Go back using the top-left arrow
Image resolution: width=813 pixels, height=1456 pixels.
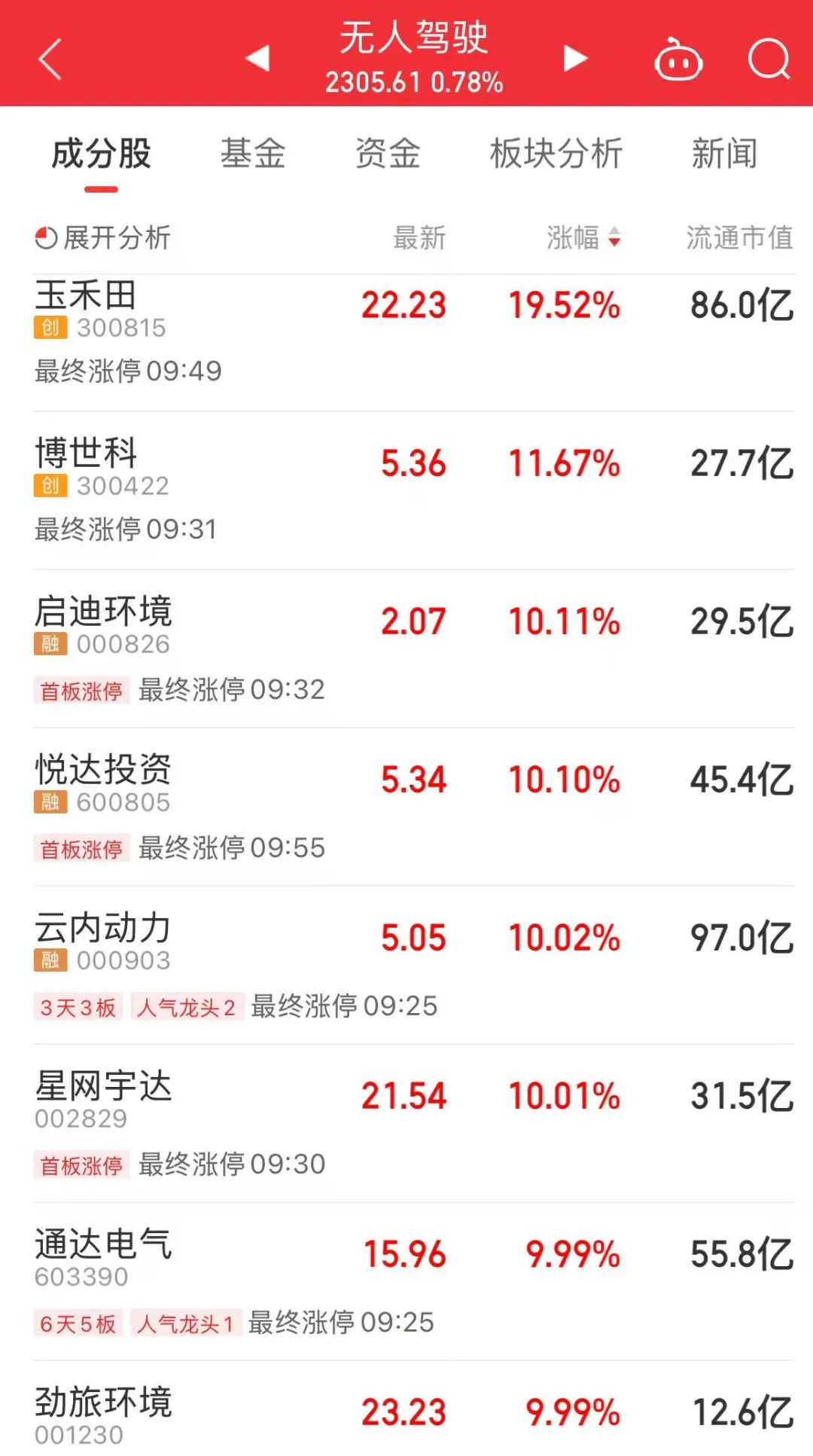click(x=50, y=60)
